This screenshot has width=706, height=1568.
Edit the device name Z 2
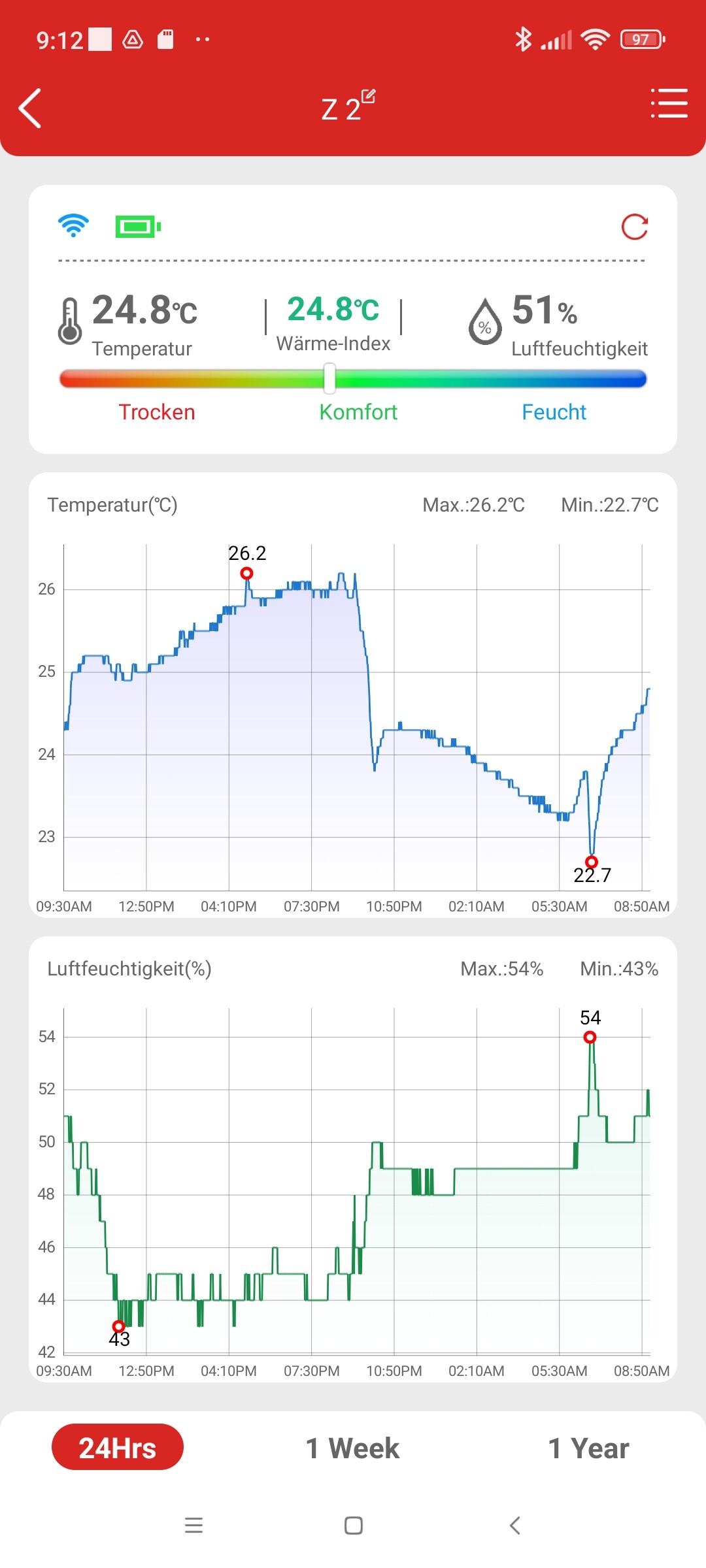pos(368,97)
